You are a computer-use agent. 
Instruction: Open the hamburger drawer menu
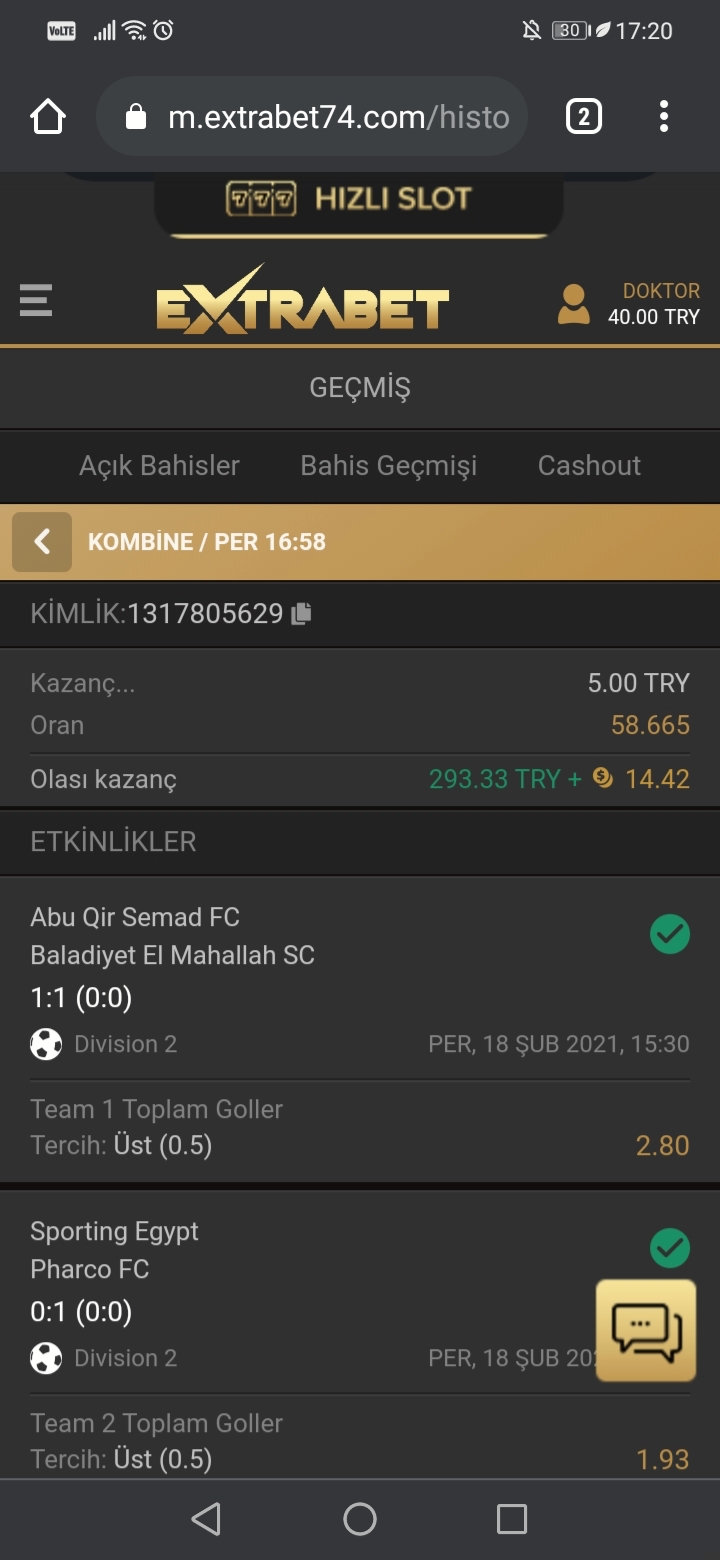pos(36,300)
